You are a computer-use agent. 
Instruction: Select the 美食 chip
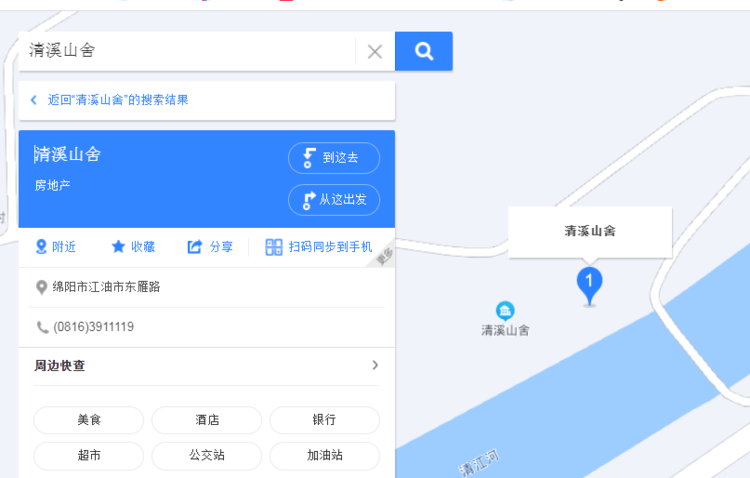[89, 420]
